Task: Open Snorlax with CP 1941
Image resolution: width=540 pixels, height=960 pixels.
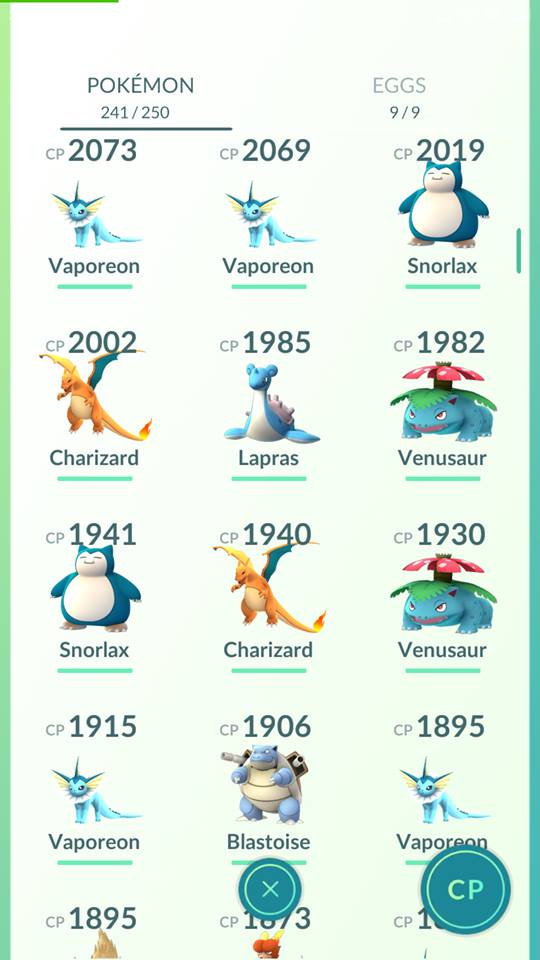Action: tap(94, 597)
